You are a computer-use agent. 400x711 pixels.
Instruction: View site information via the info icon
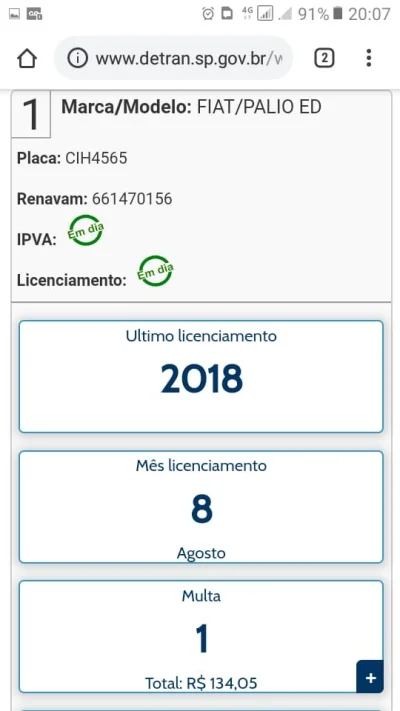coord(78,58)
